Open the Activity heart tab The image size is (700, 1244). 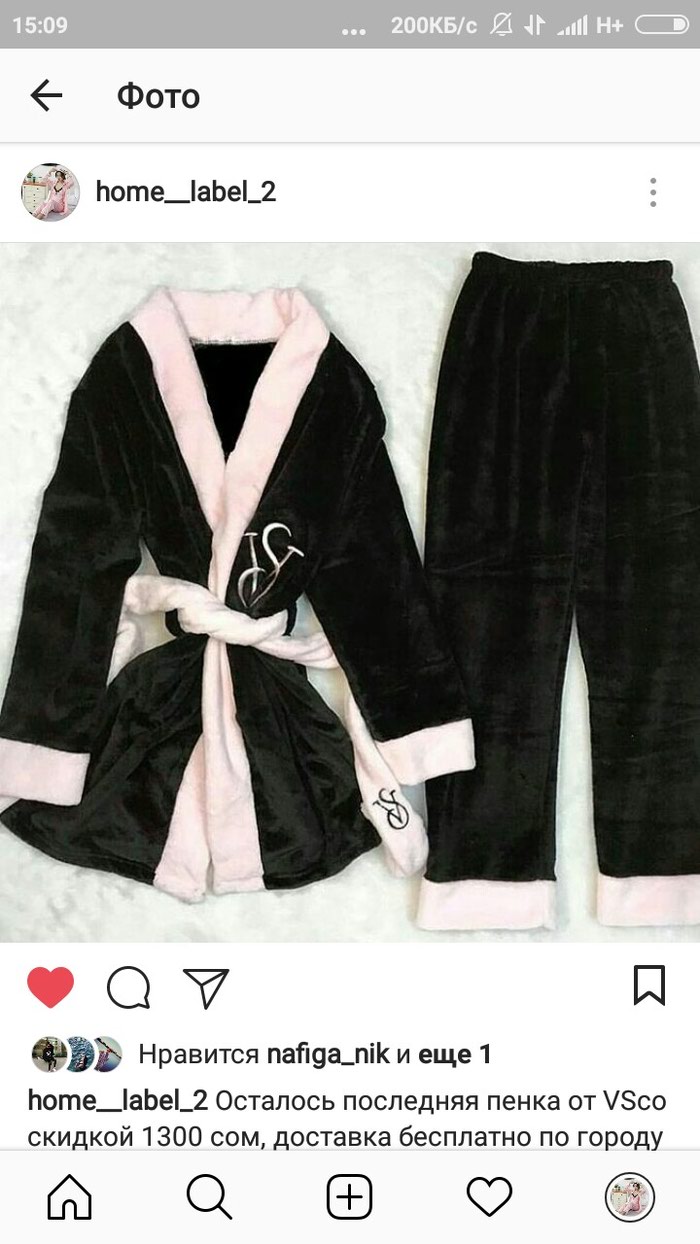coord(490,1197)
